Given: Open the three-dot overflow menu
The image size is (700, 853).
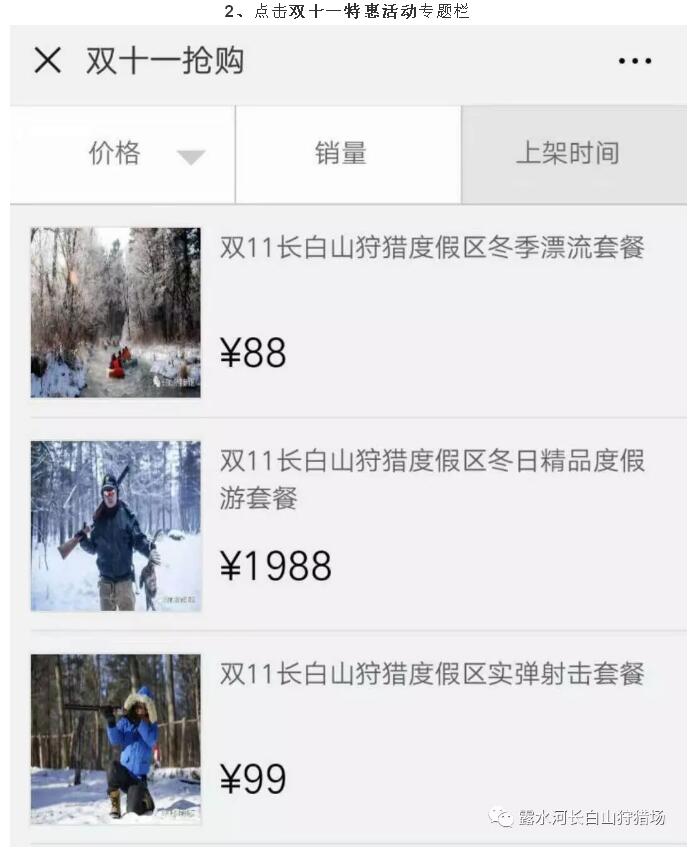Looking at the screenshot, I should tap(635, 61).
